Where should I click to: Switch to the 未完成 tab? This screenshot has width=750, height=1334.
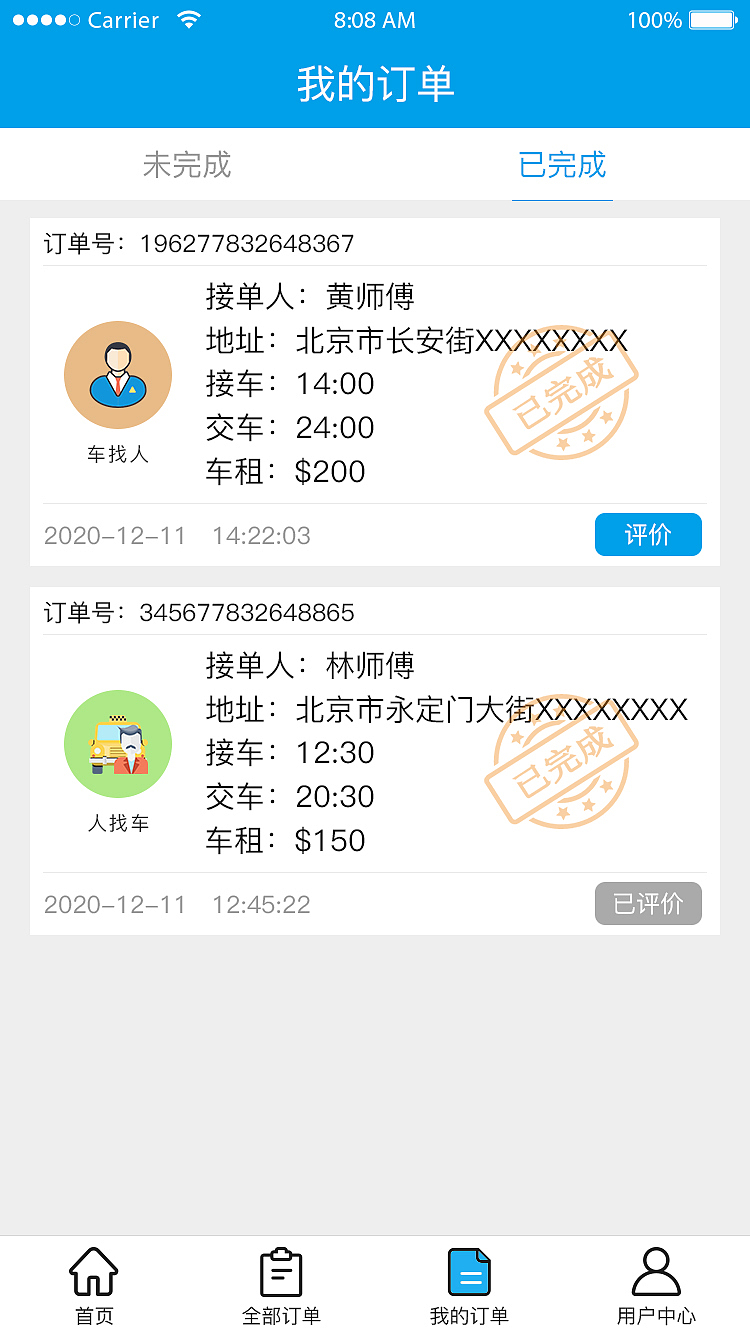click(187, 165)
